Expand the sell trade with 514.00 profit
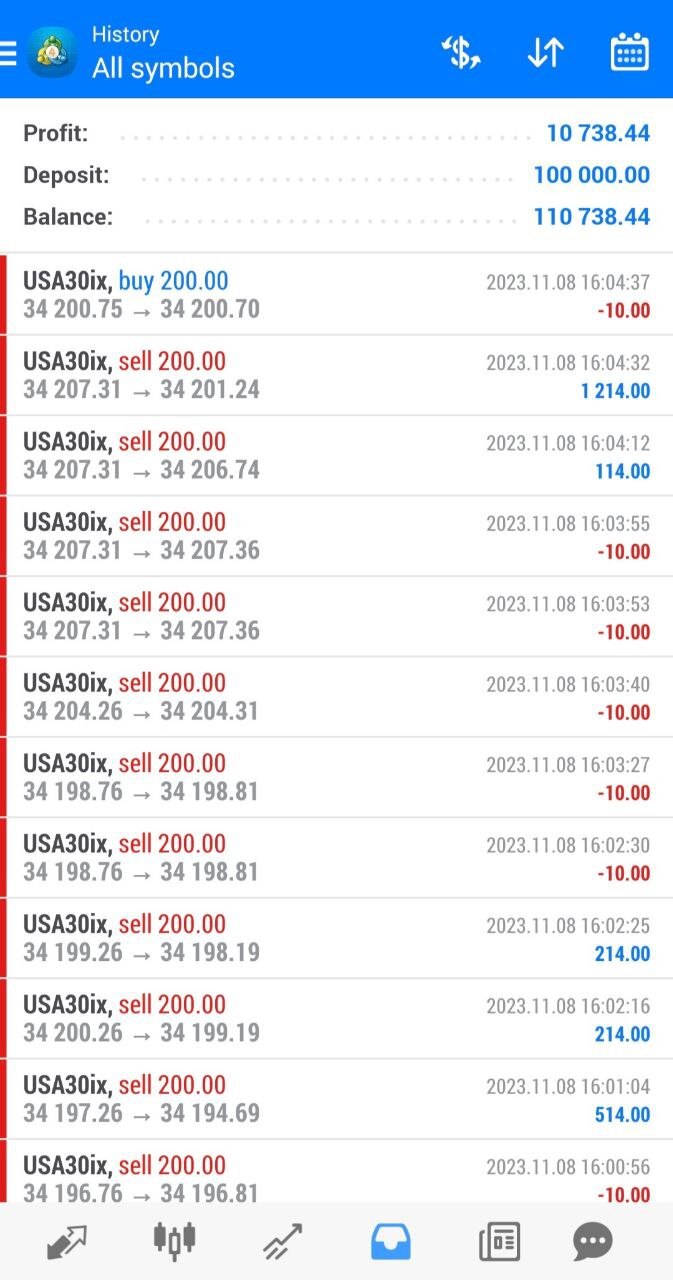 coord(336,1099)
